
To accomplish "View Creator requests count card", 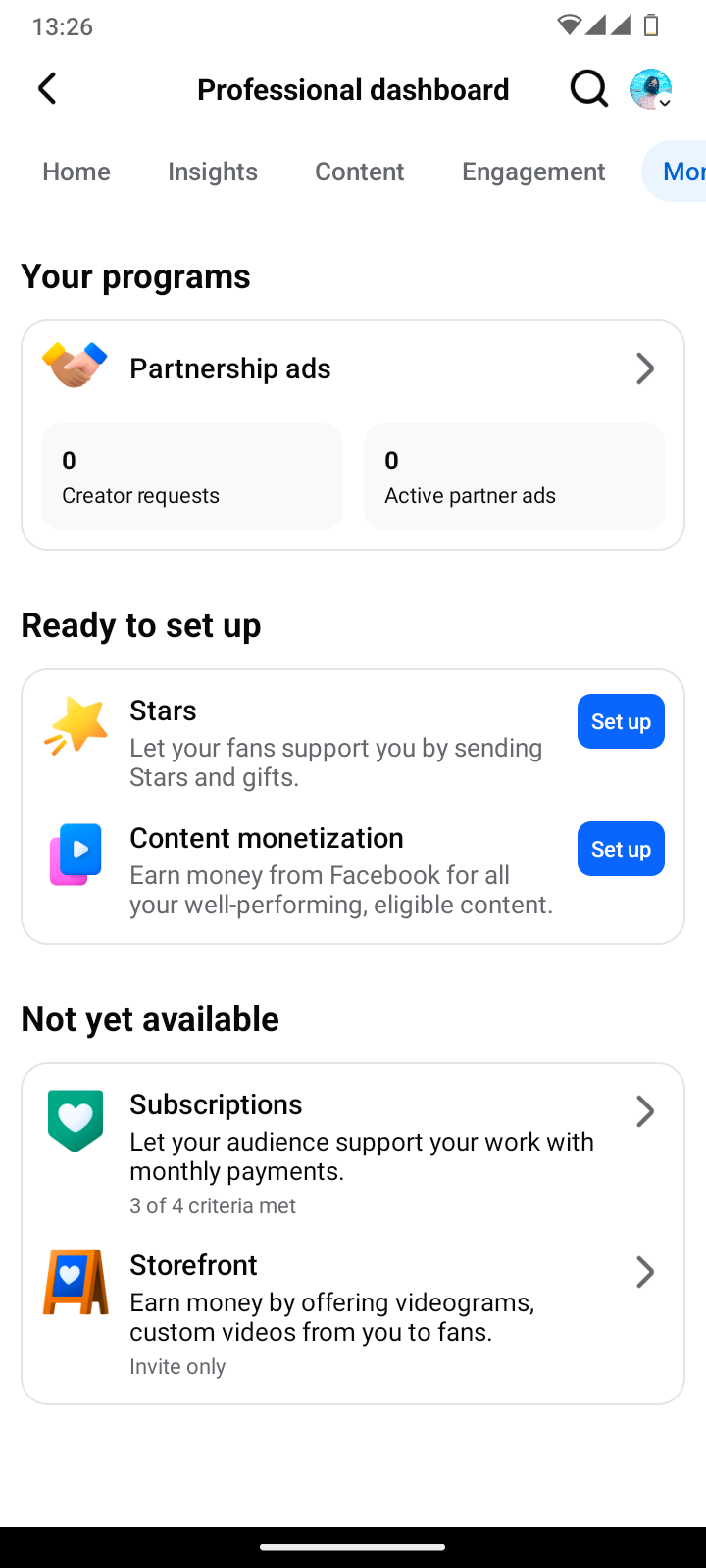I will (x=192, y=477).
